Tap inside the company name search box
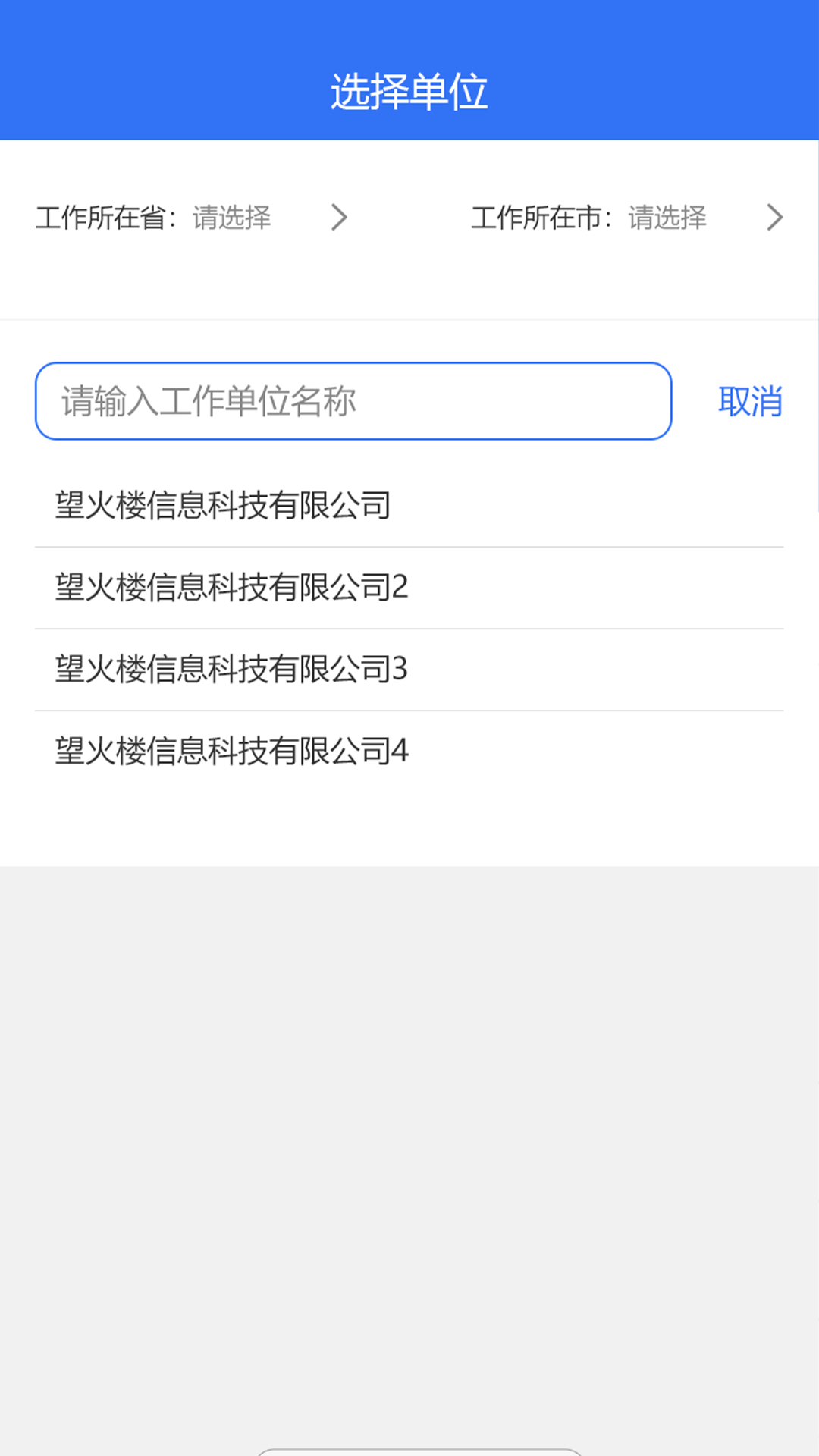Image resolution: width=819 pixels, height=1456 pixels. point(354,400)
